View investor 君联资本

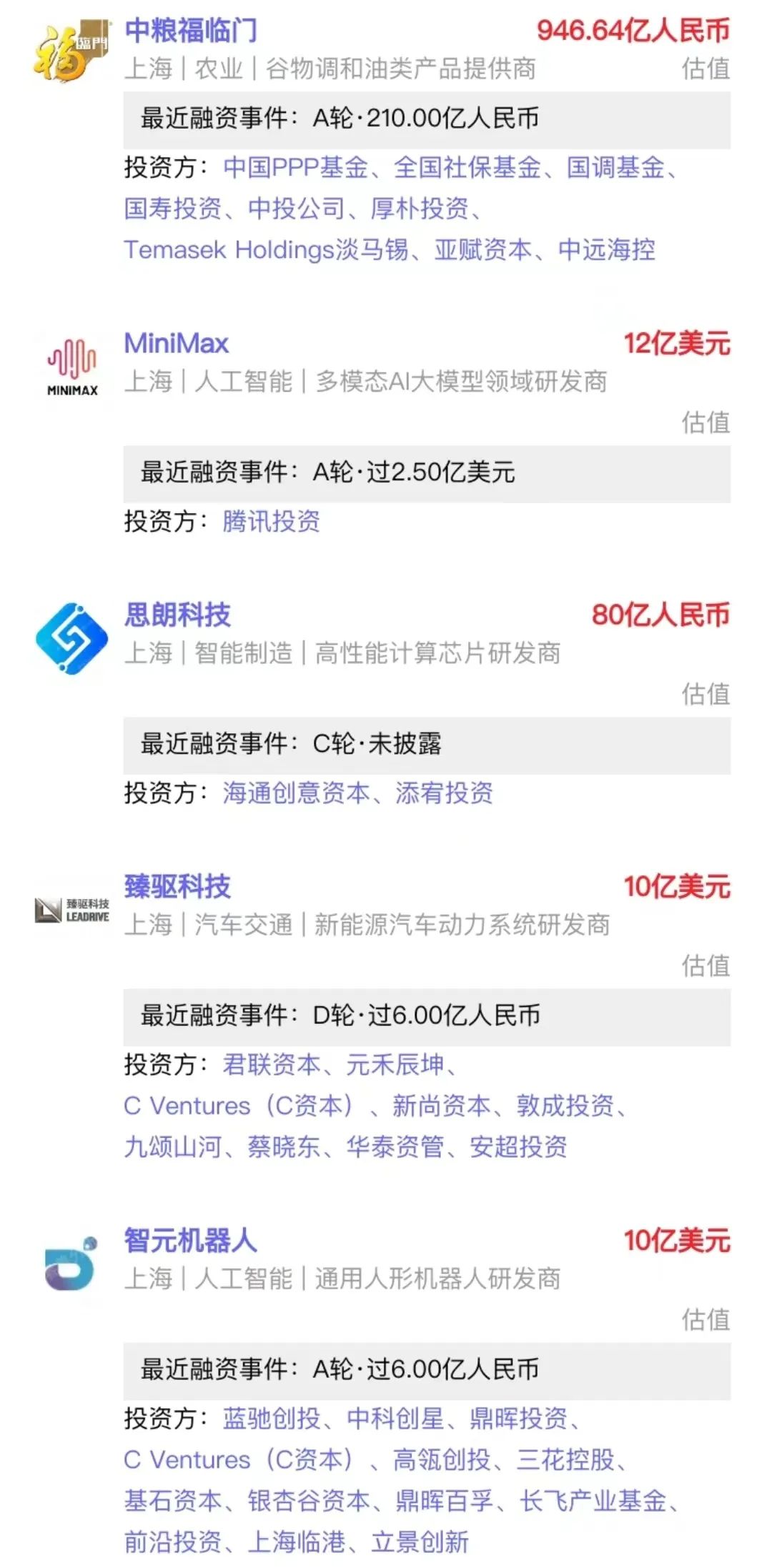[x=271, y=1064]
